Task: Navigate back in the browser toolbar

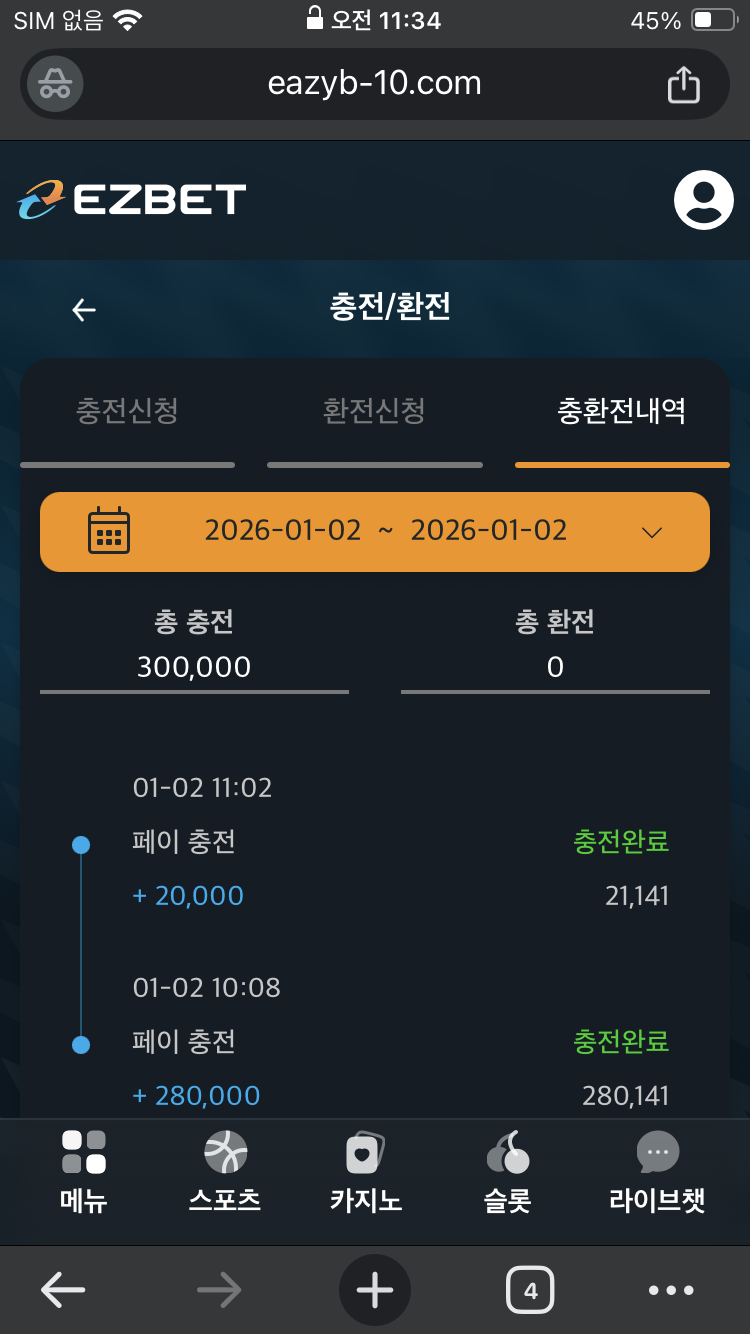Action: coord(62,1291)
